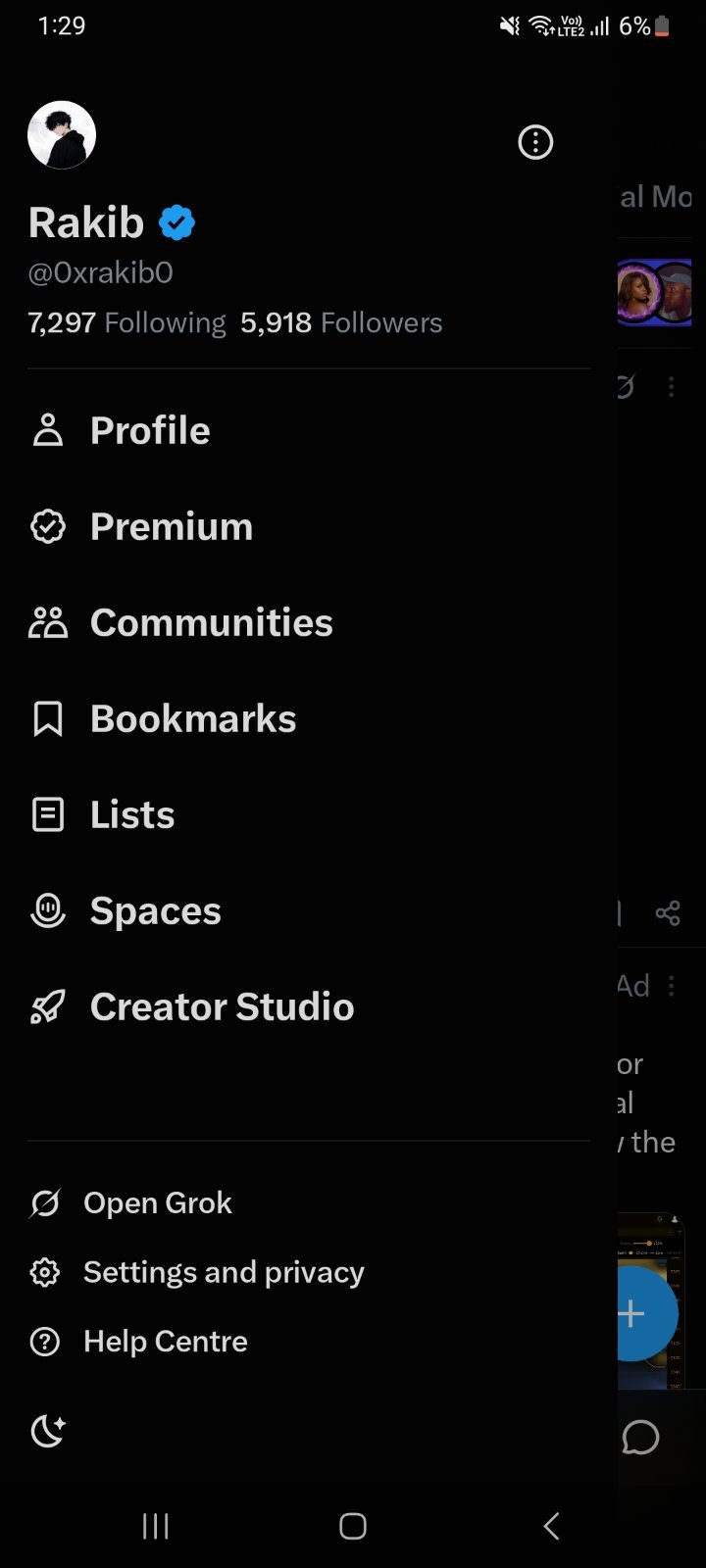Open the accounts menu with three dots
706x1568 pixels.
click(535, 142)
